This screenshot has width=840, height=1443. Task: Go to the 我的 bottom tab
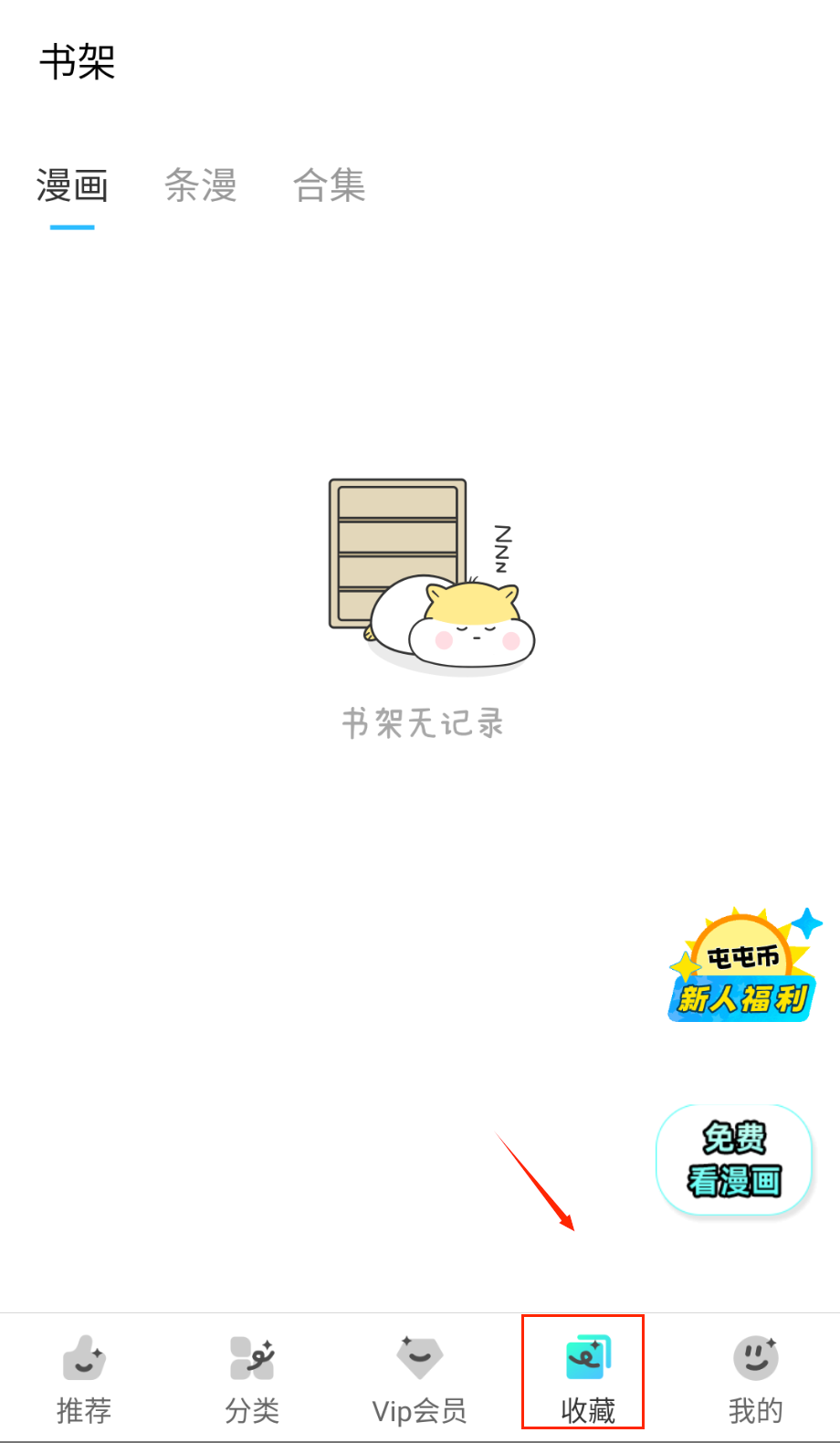756,1379
